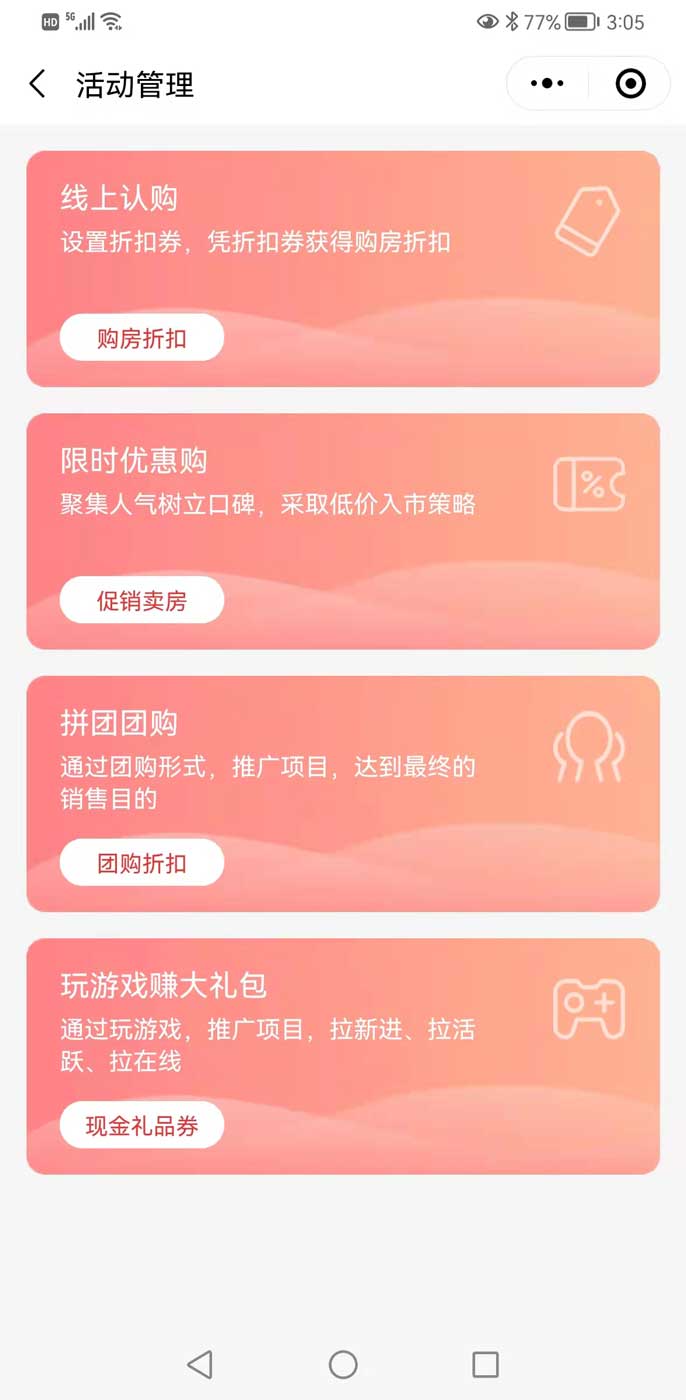Go back from 活动管理 page
Viewport: 686px width, 1400px height.
(x=38, y=84)
